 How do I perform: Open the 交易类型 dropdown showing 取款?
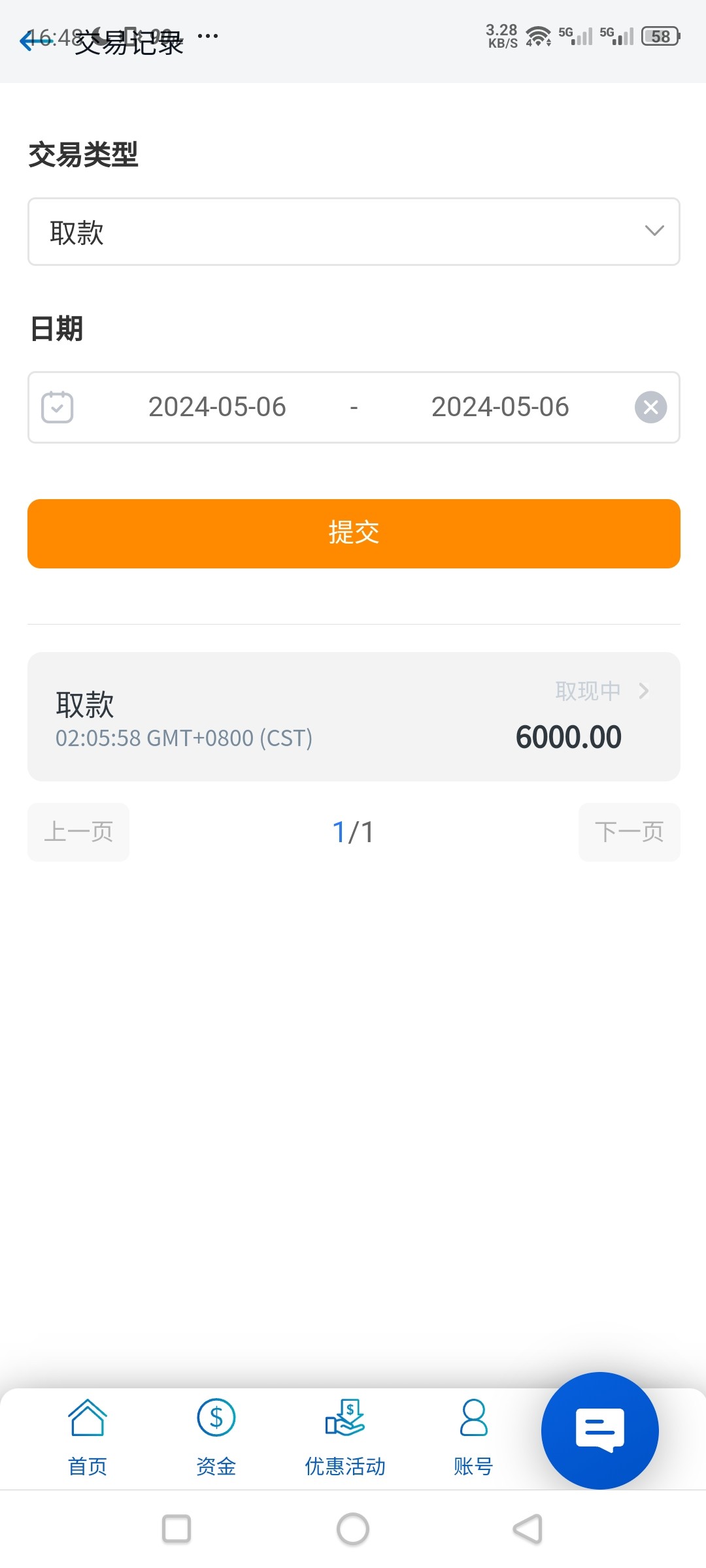[353, 232]
